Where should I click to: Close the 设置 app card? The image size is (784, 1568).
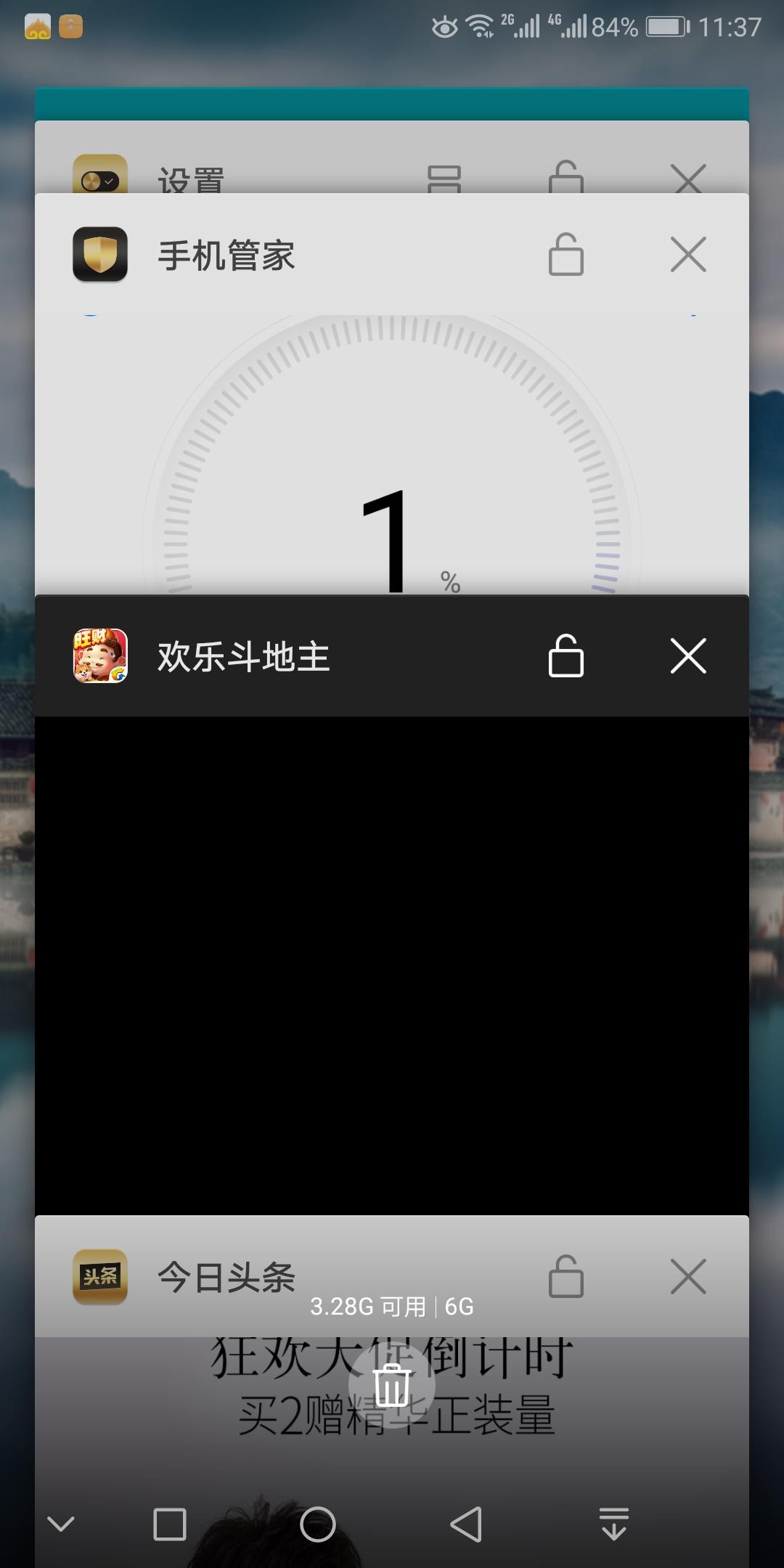pyautogui.click(x=688, y=179)
